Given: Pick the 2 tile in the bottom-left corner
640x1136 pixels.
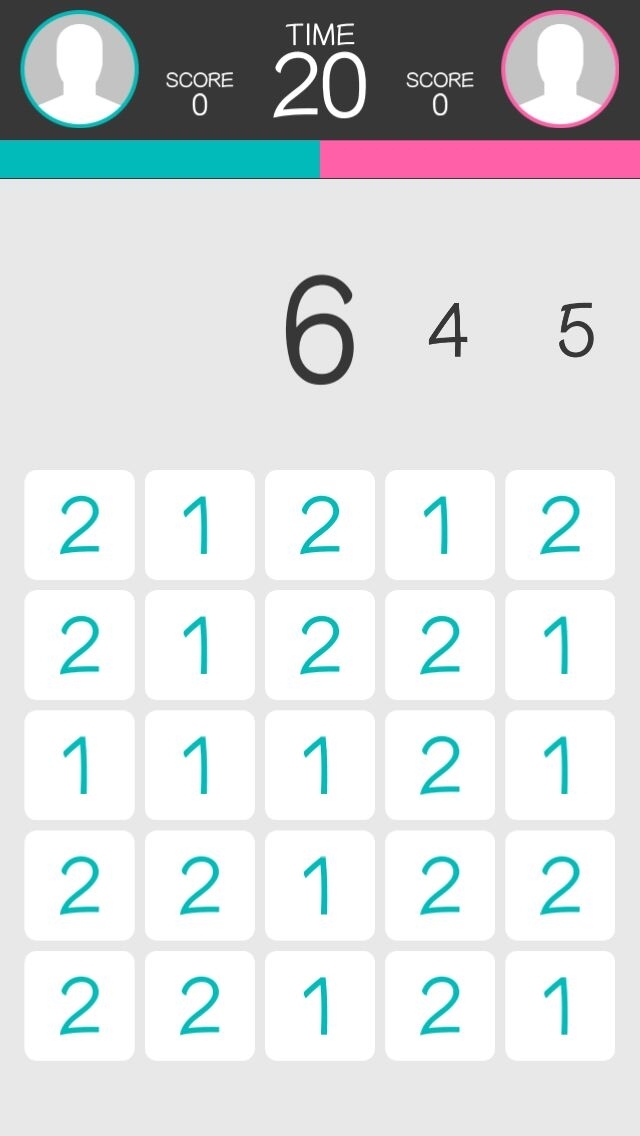Looking at the screenshot, I should tap(79, 1005).
